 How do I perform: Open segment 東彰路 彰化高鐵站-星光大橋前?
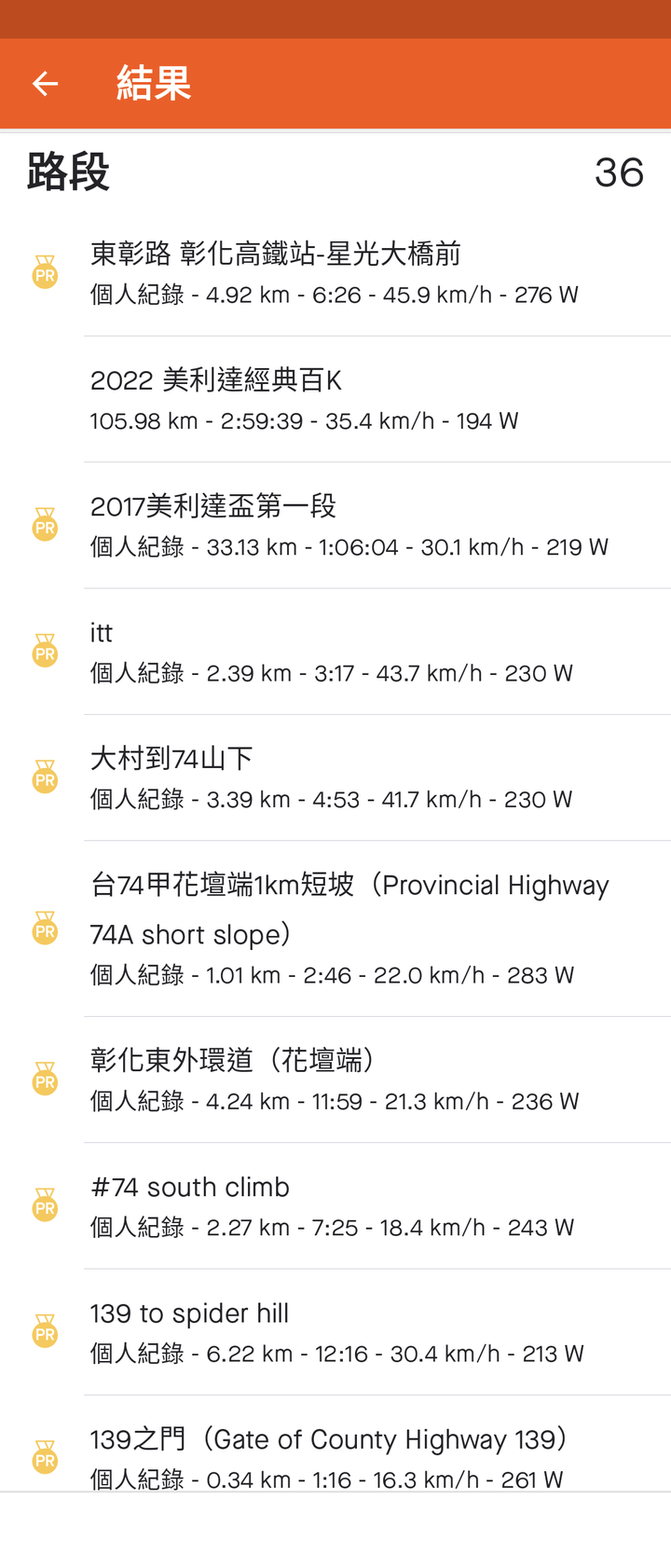pyautogui.click(x=335, y=273)
